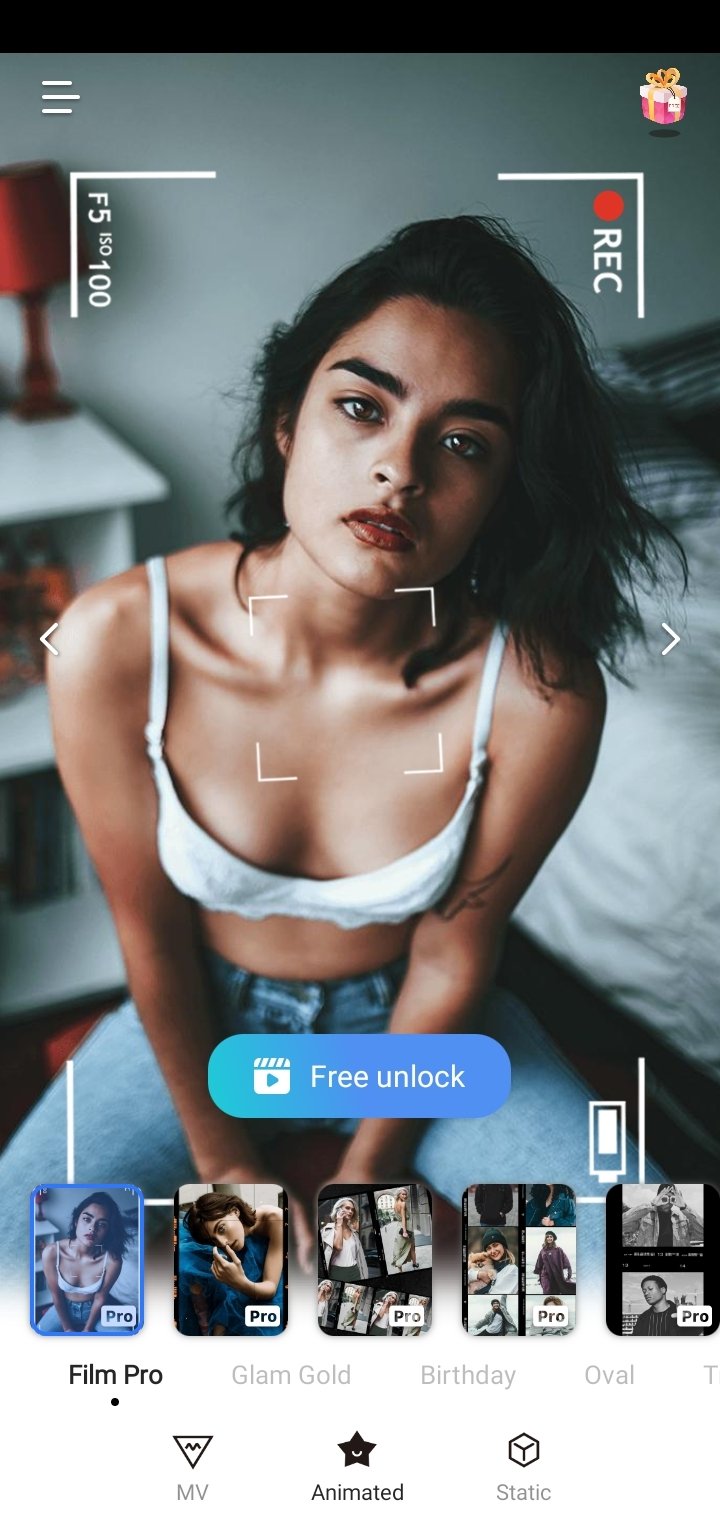
Task: Select the first Film Pro template thumbnail
Action: 87,1260
